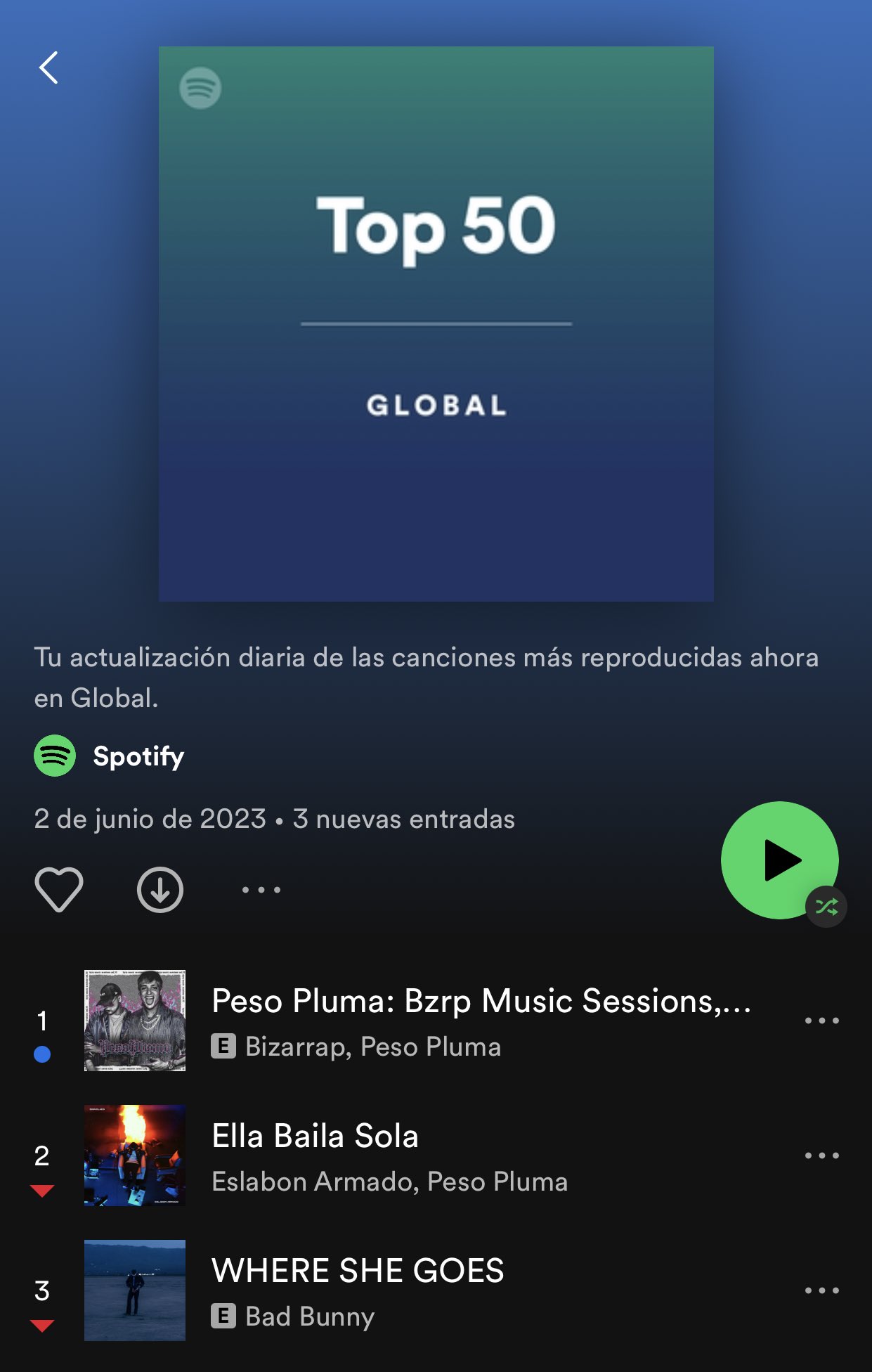
Task: Open options for WHERE SHE GOES
Action: pyautogui.click(x=821, y=1290)
